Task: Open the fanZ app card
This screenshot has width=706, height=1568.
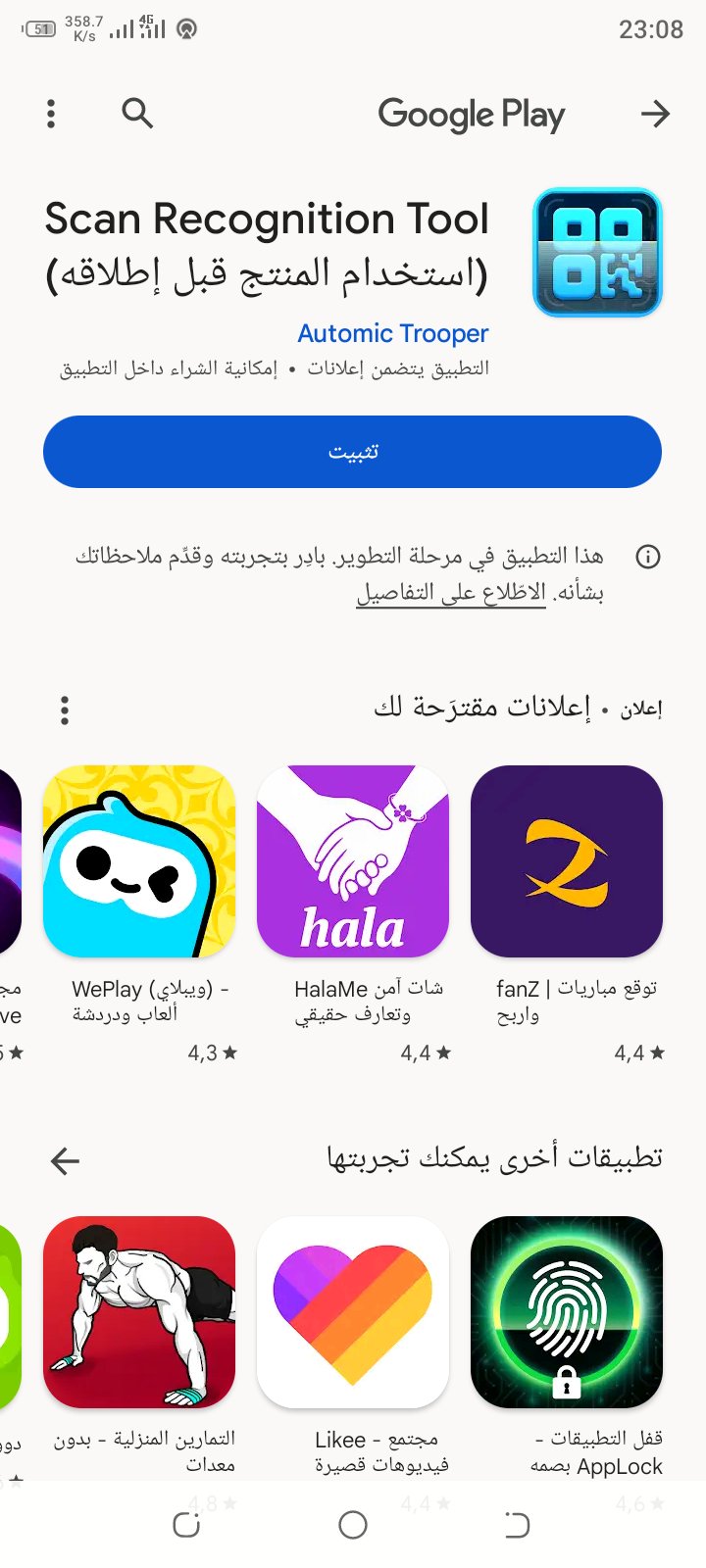Action: pyautogui.click(x=567, y=913)
